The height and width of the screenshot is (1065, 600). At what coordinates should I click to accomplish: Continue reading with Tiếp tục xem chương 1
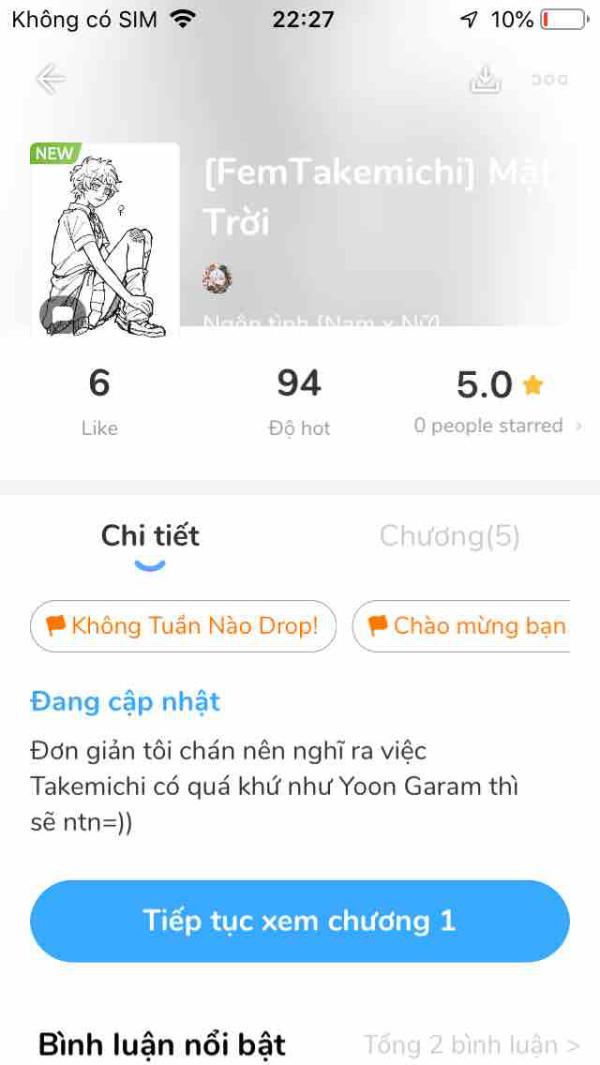point(299,921)
